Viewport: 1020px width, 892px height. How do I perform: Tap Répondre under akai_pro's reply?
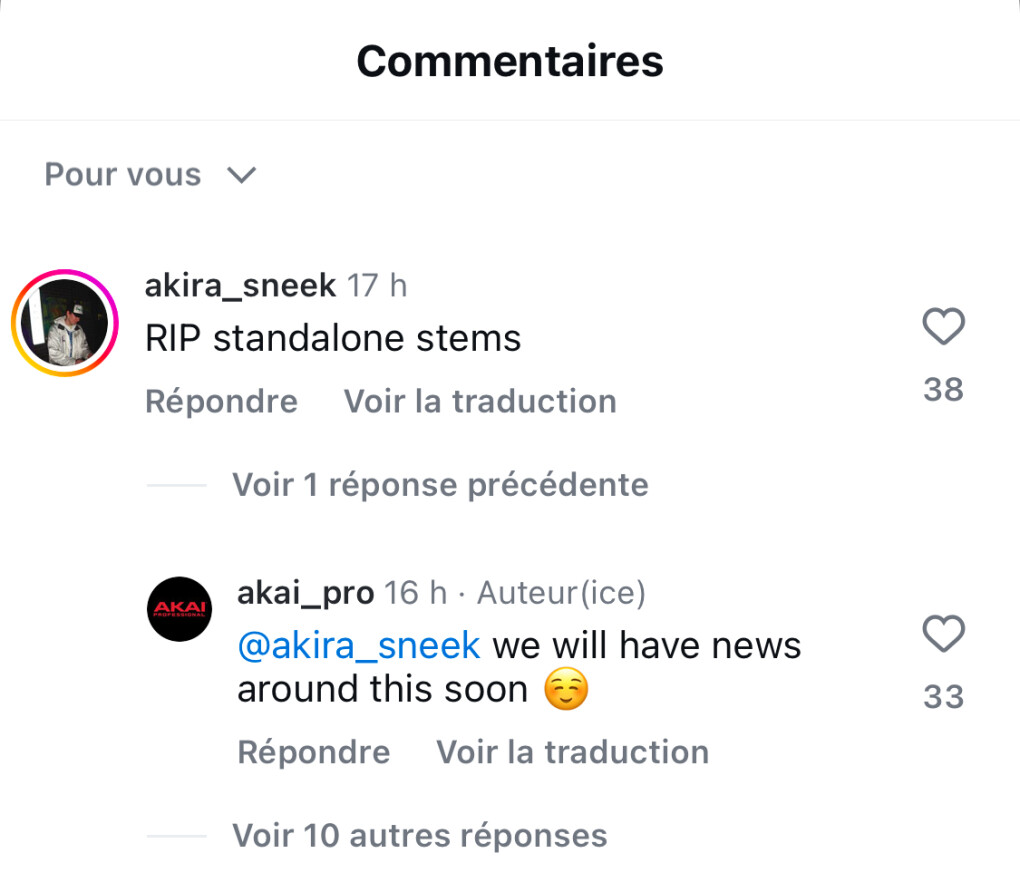[313, 752]
